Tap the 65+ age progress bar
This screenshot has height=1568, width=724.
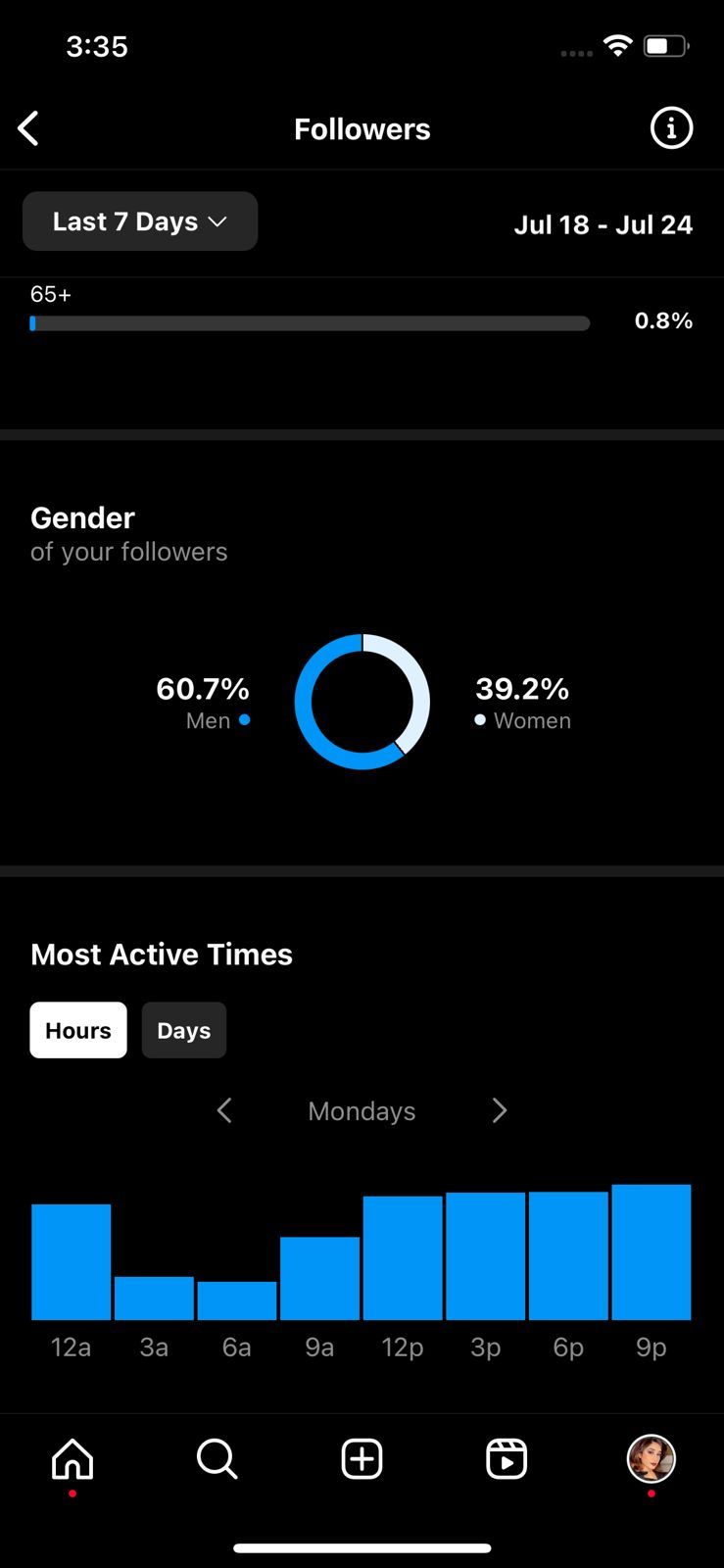pyautogui.click(x=310, y=322)
